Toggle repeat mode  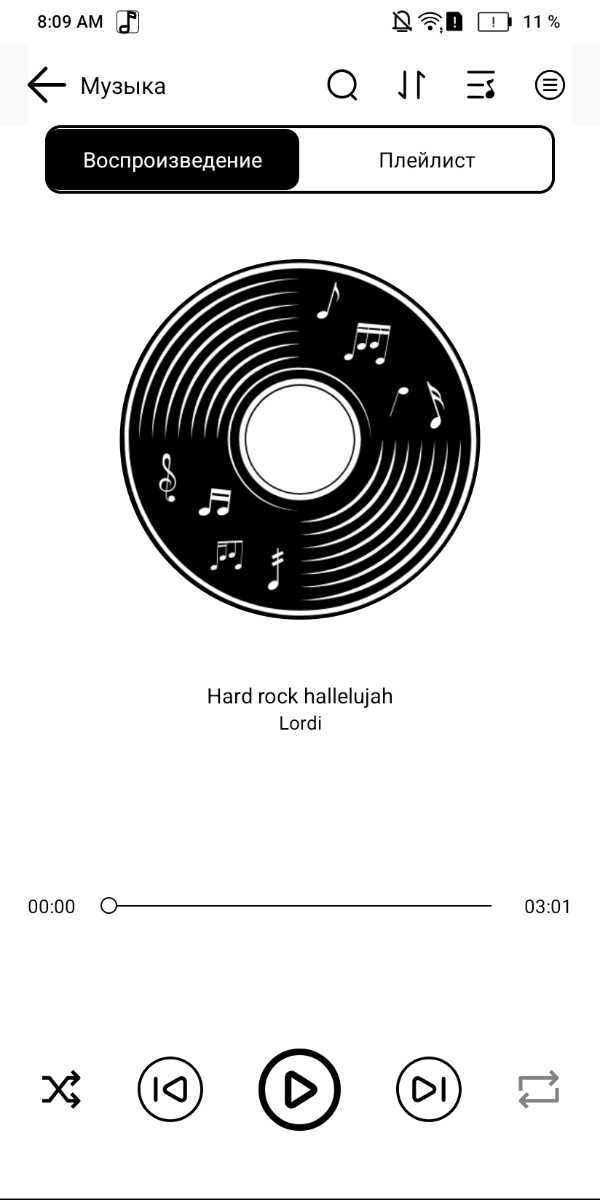pyautogui.click(x=539, y=1089)
